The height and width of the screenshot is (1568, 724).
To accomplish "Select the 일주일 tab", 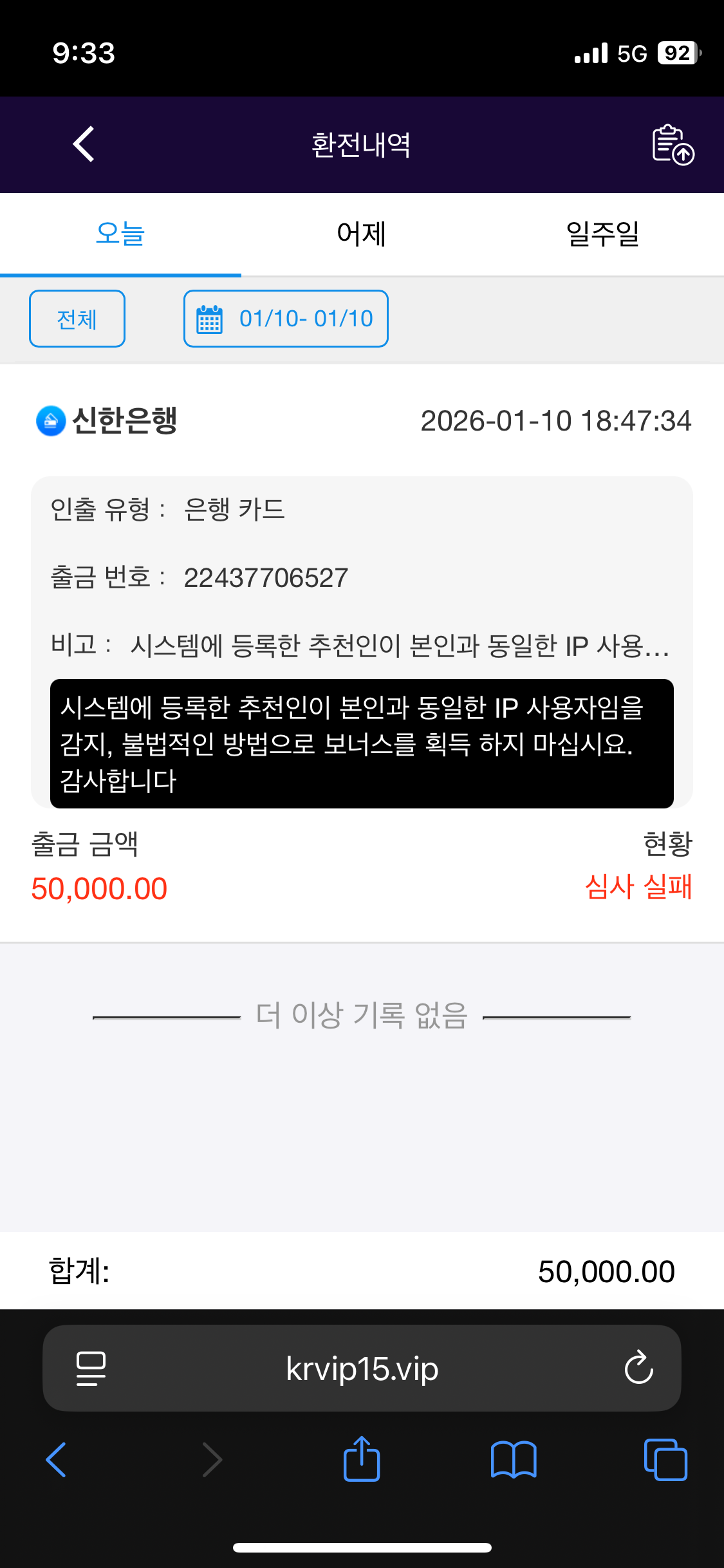I will tap(602, 234).
